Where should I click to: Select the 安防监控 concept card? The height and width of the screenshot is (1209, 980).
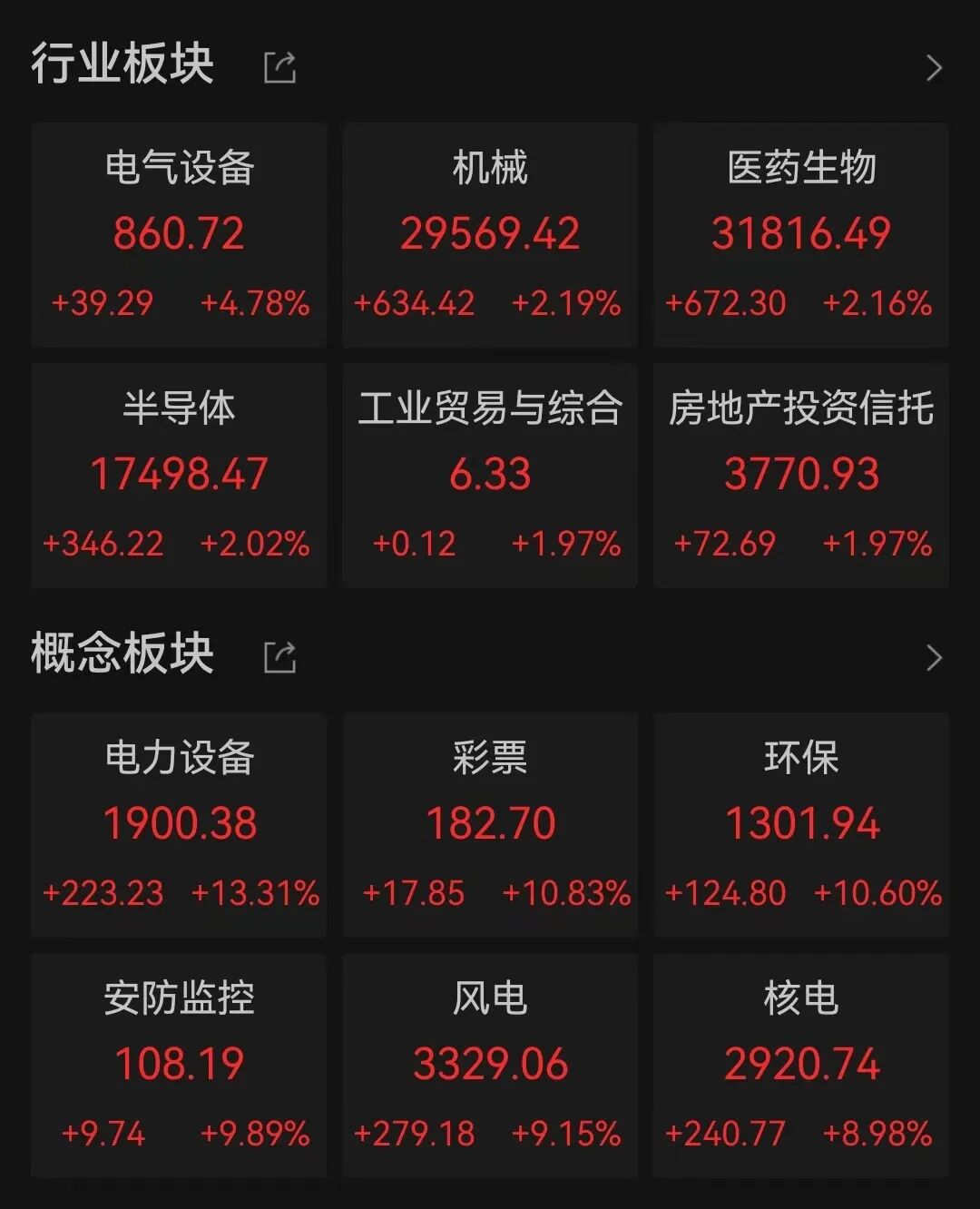pyautogui.click(x=179, y=1065)
